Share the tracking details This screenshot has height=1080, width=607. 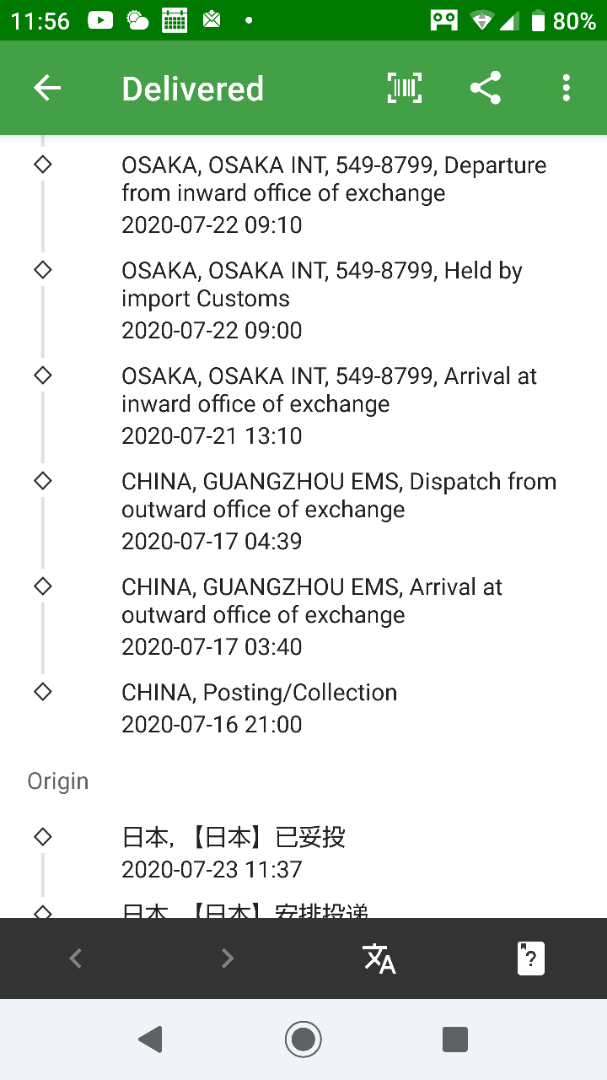(x=486, y=88)
